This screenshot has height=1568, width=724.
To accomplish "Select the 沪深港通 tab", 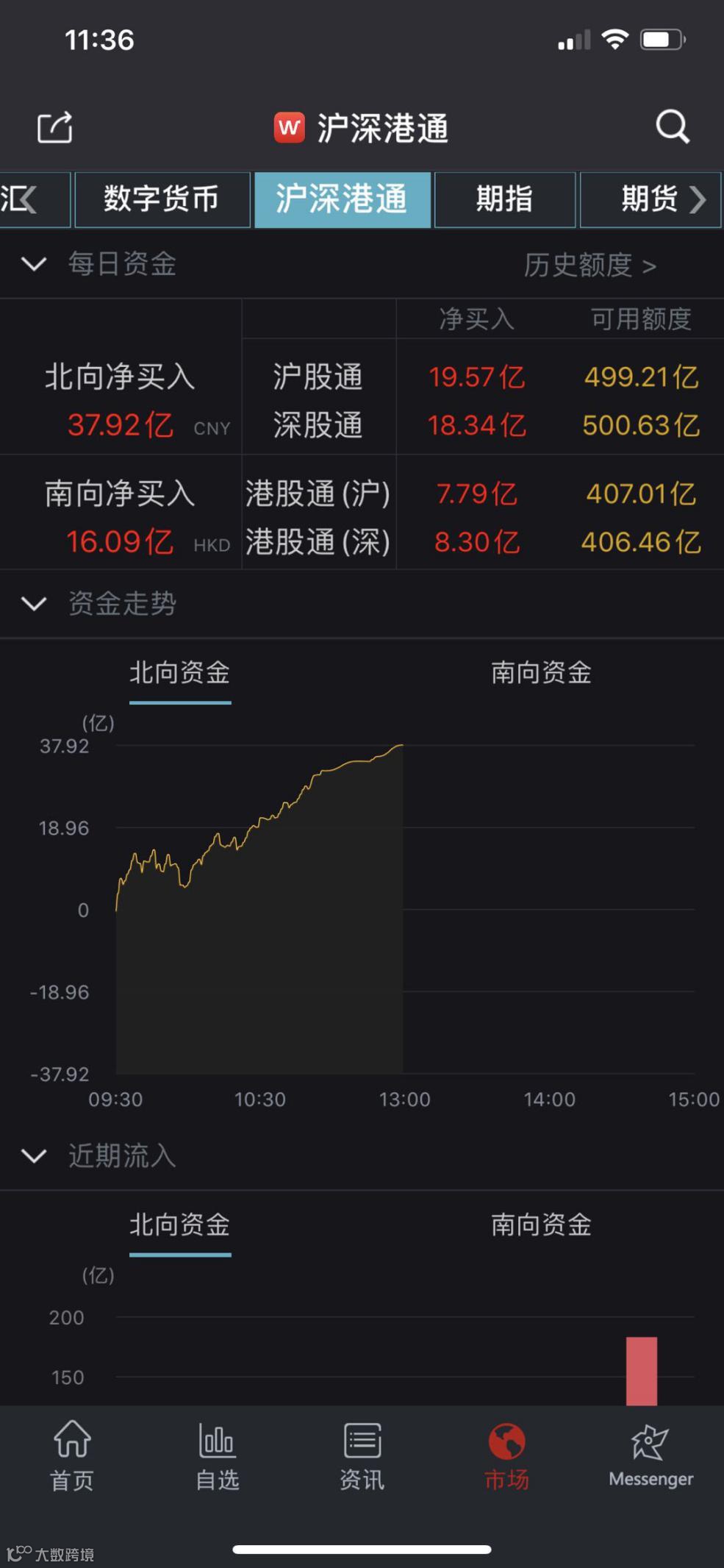I will [x=342, y=199].
